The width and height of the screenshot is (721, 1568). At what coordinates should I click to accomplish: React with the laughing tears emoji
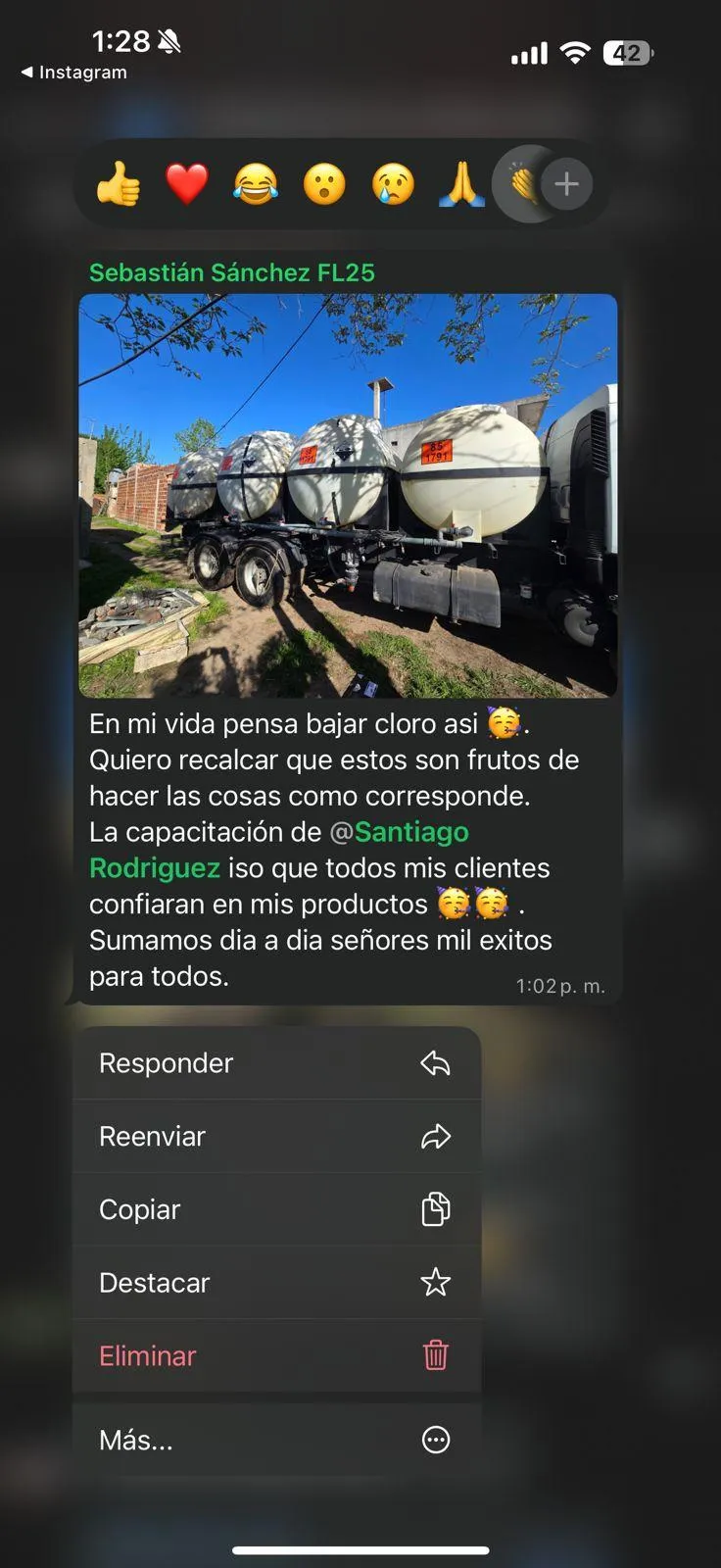255,184
